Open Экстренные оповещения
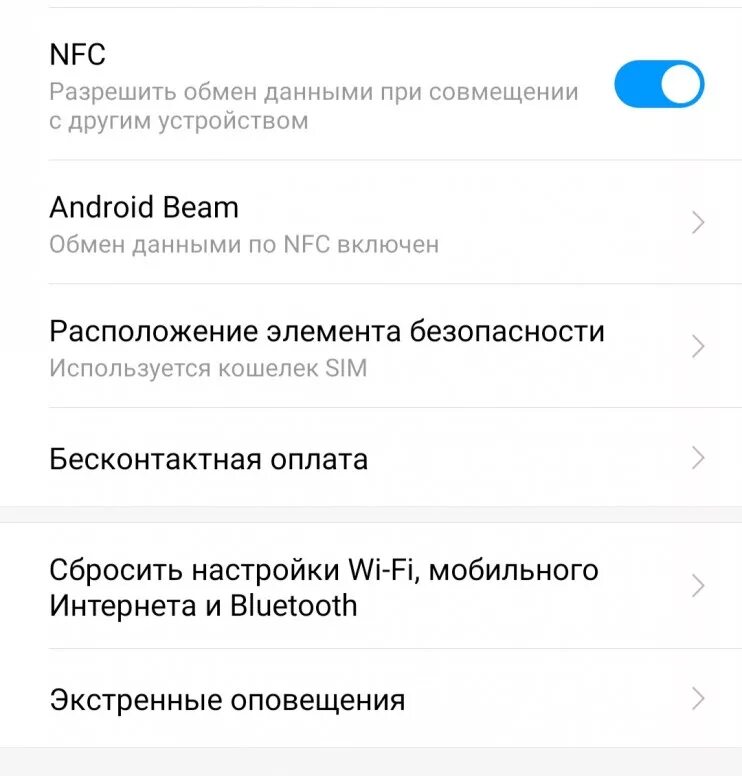 point(370,699)
